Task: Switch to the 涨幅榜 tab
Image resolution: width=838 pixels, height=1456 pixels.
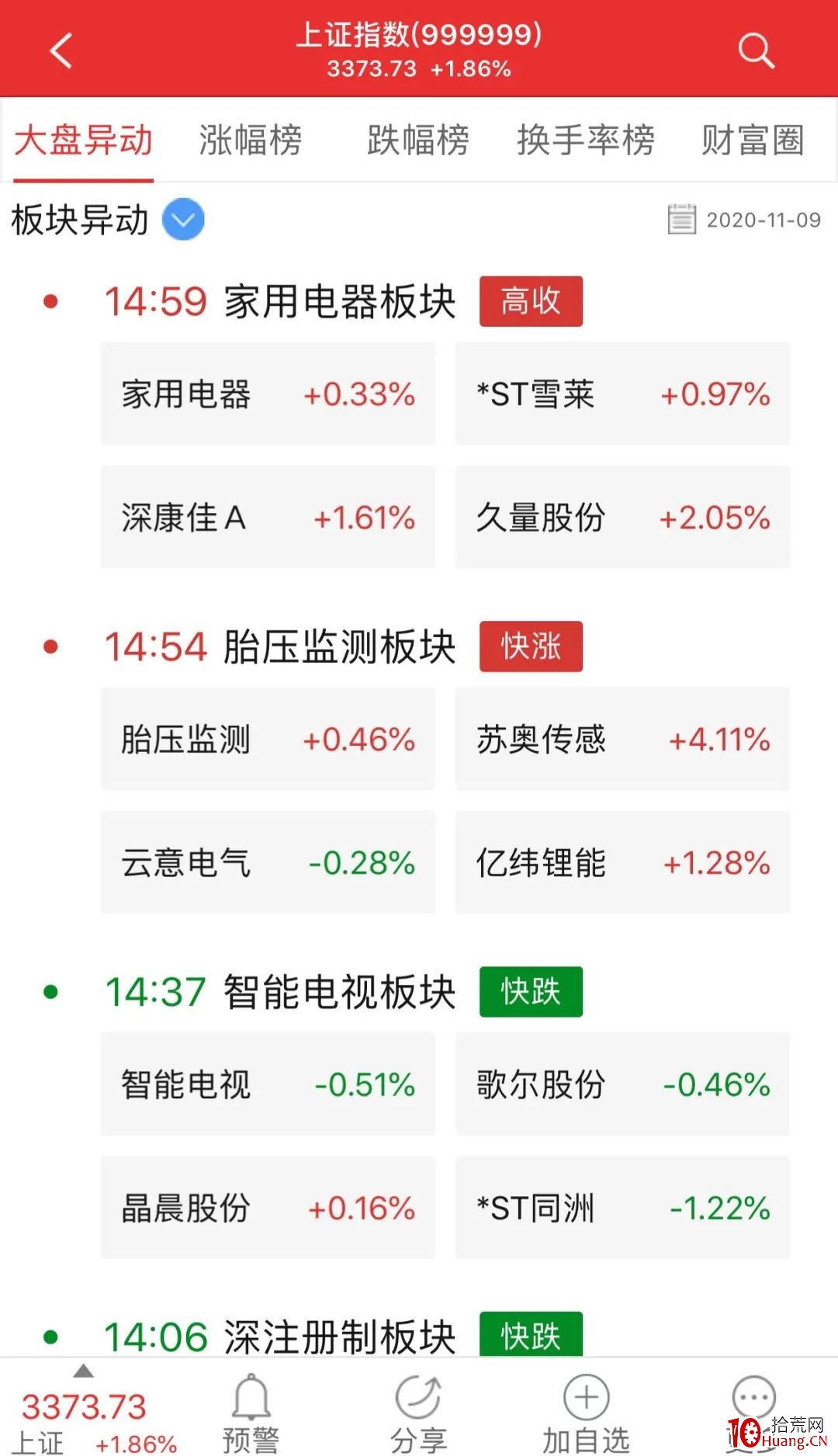Action: pos(250,140)
